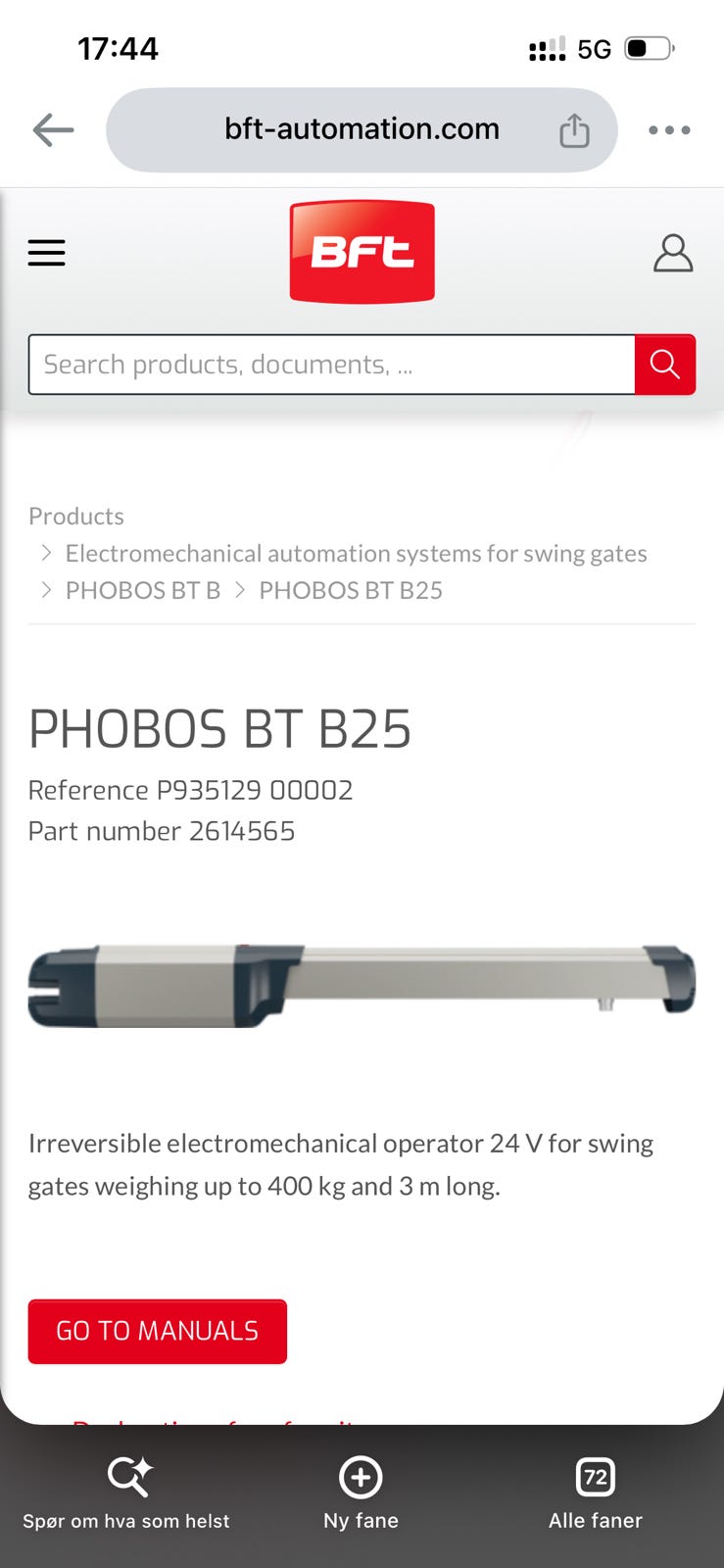Open the Products breadcrumb link

pyautogui.click(x=76, y=515)
